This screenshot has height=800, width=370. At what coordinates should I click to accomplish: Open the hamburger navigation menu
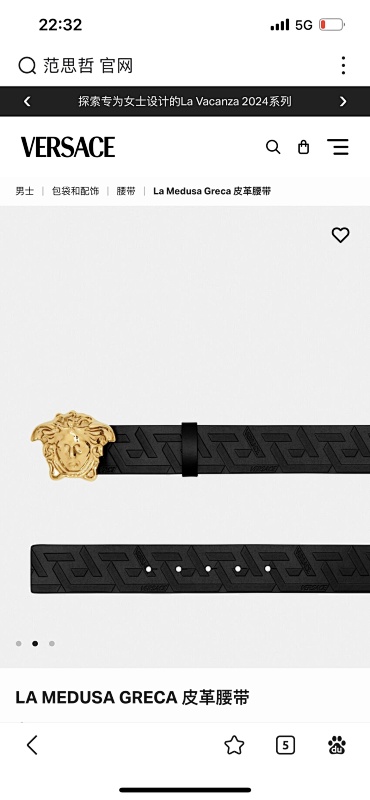click(x=338, y=147)
